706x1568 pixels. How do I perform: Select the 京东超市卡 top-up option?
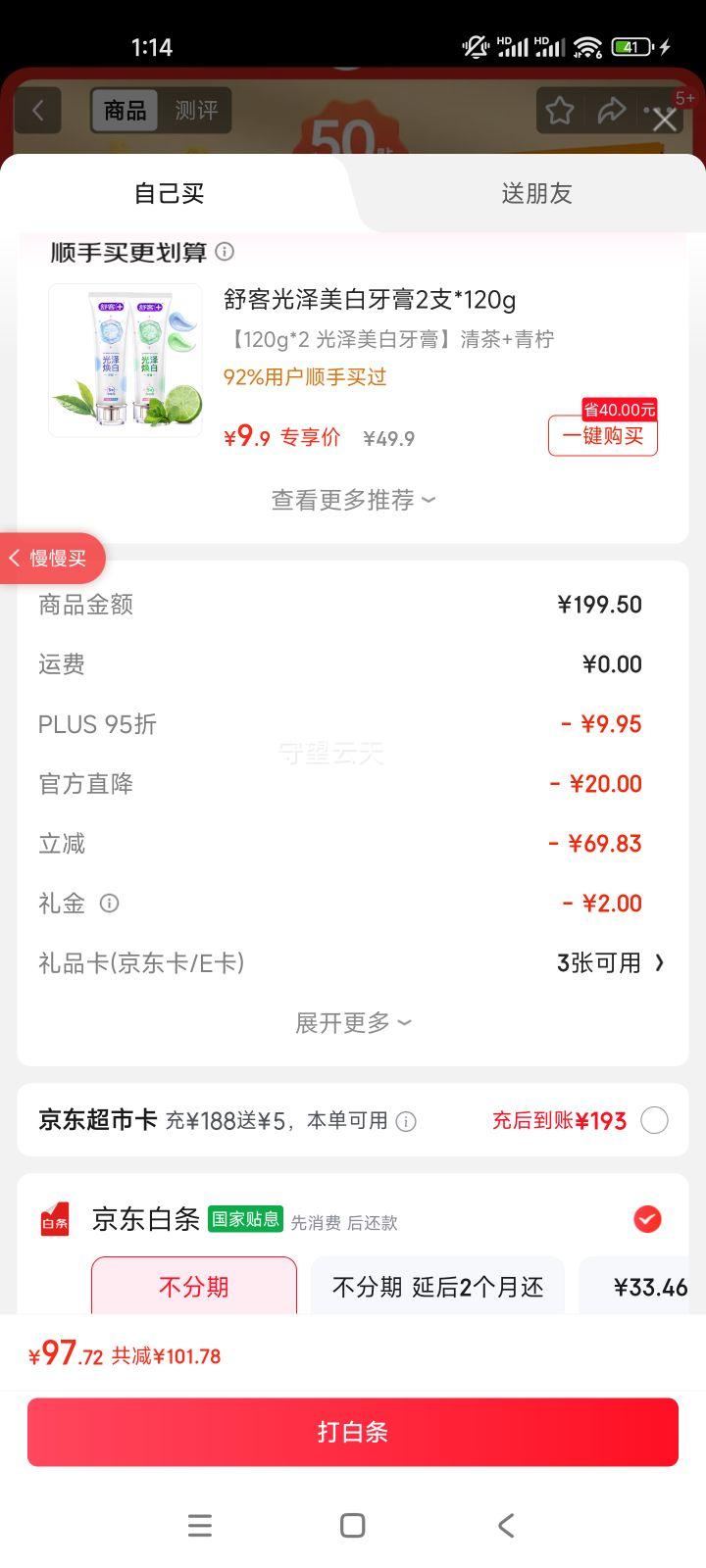tap(654, 1120)
